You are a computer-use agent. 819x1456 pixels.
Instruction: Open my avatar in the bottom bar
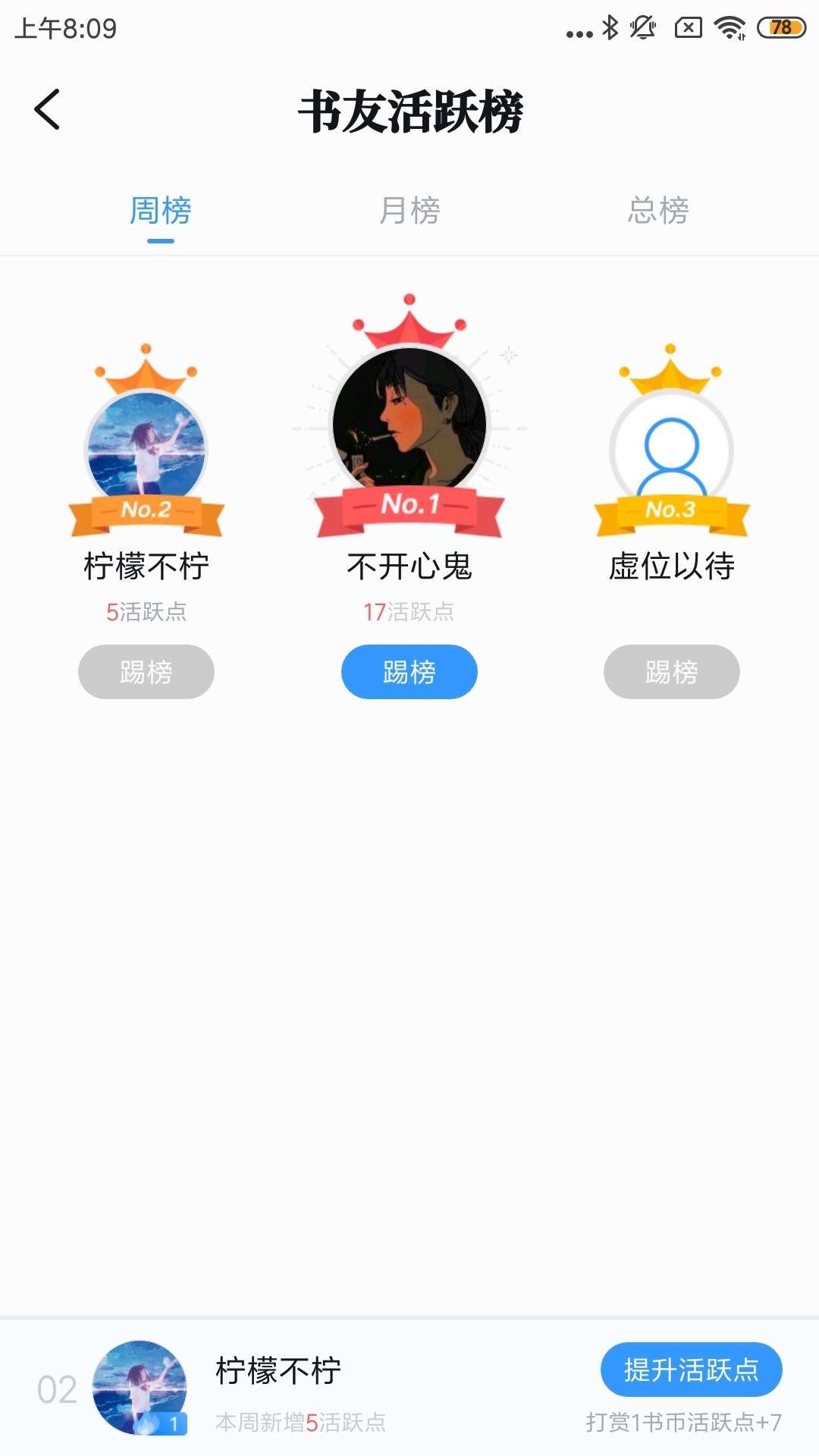point(140,1388)
